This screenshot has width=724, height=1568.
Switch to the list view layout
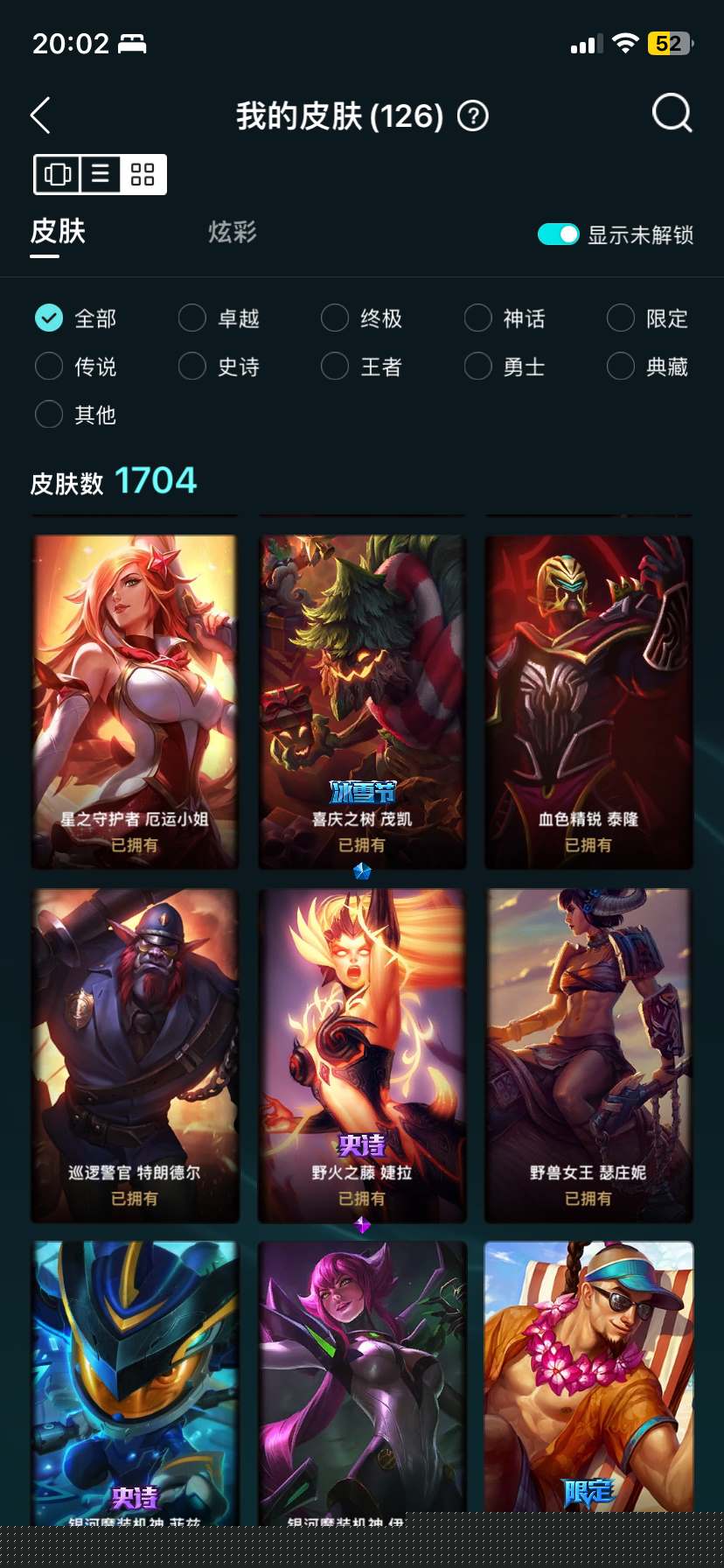click(101, 174)
